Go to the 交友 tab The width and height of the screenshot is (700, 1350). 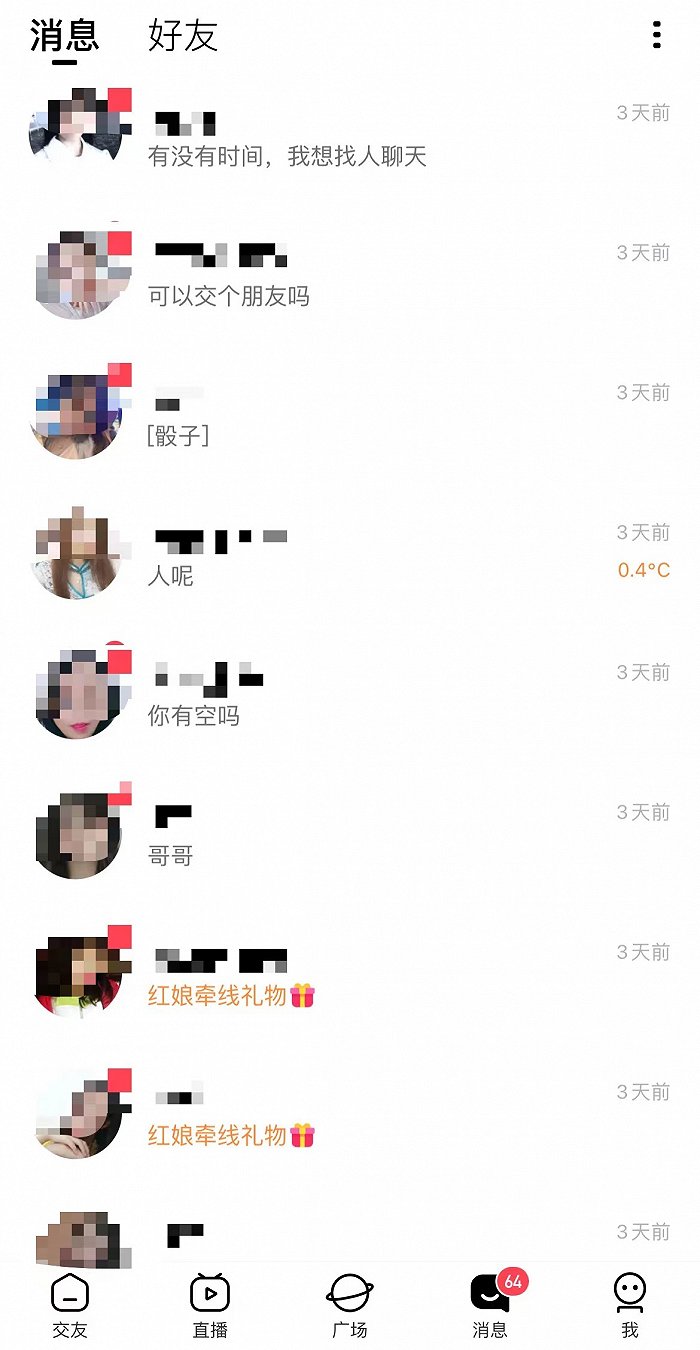pos(70,1306)
